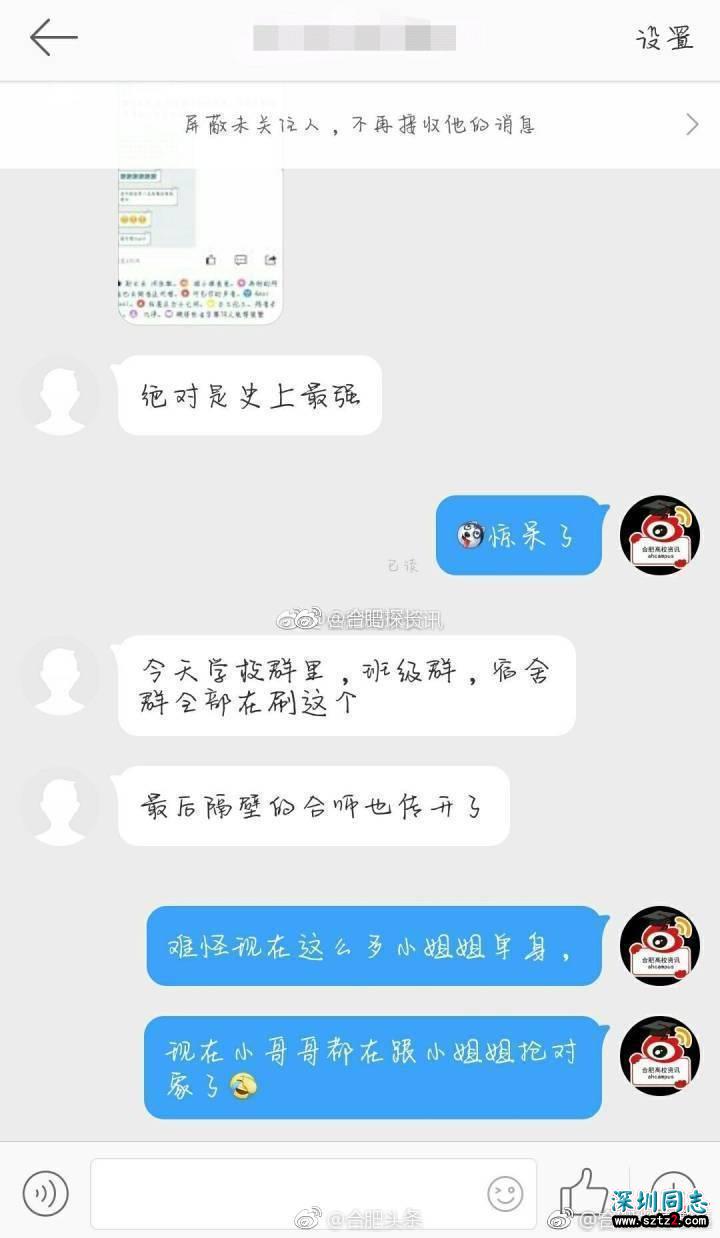This screenshot has height=1238, width=720.
Task: Focus the message text input field
Action: (x=290, y=1193)
